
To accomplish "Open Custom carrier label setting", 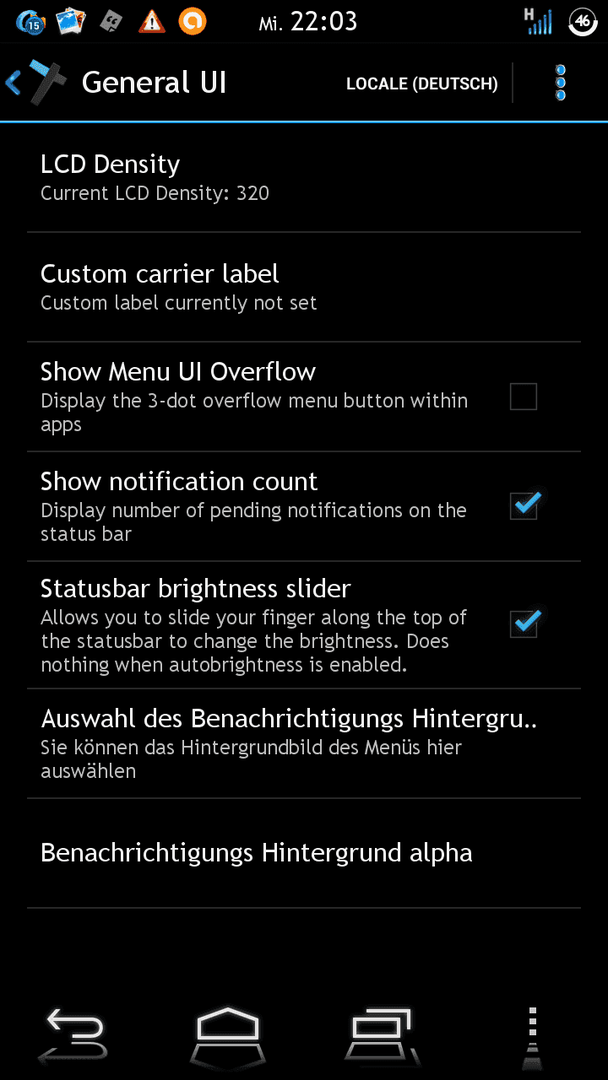I will (x=304, y=287).
